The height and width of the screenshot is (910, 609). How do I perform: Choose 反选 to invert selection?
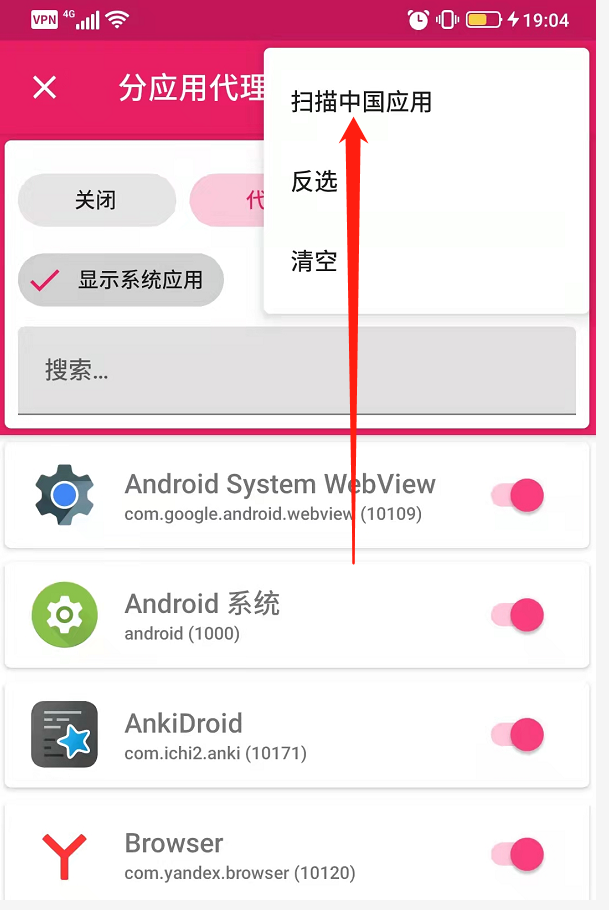pos(314,182)
